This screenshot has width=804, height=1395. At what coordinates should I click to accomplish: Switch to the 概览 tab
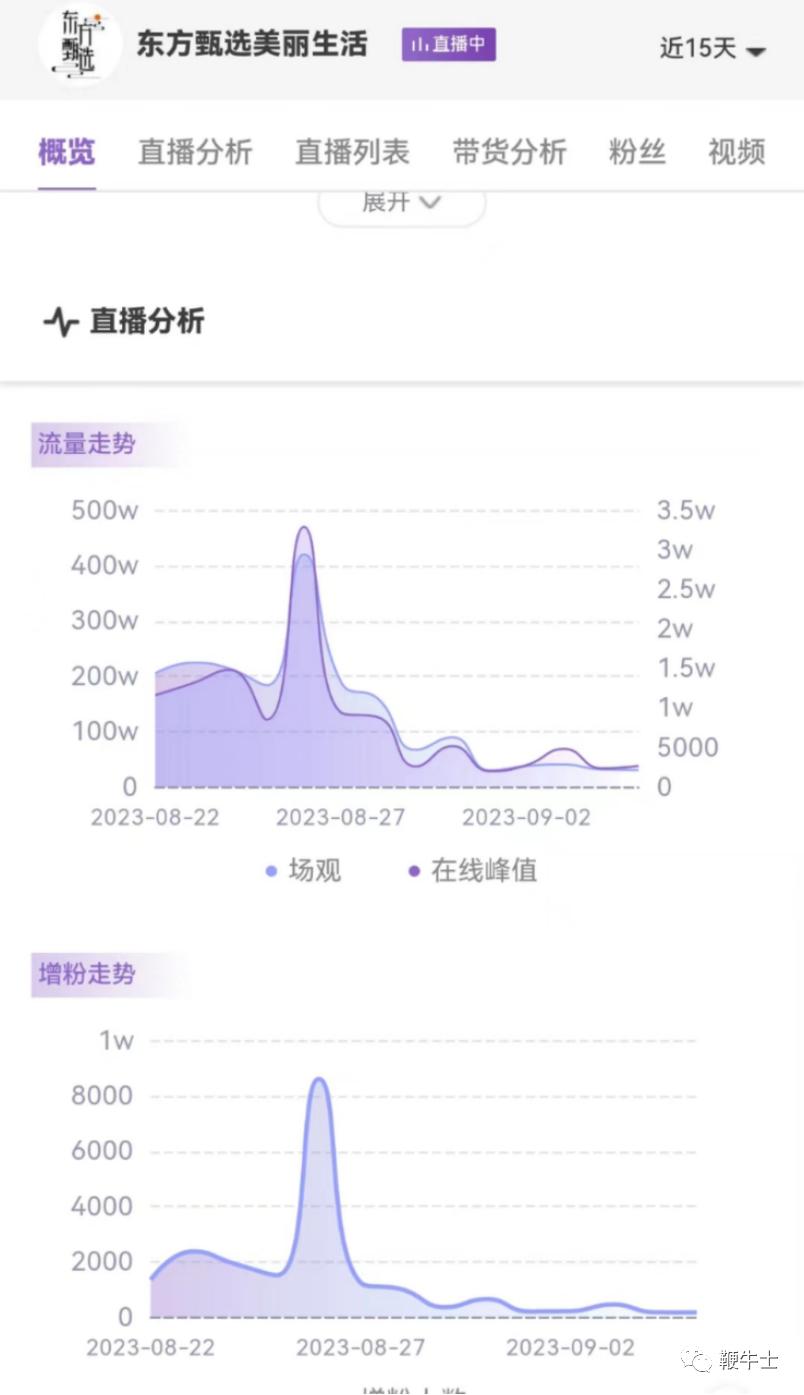tap(67, 152)
